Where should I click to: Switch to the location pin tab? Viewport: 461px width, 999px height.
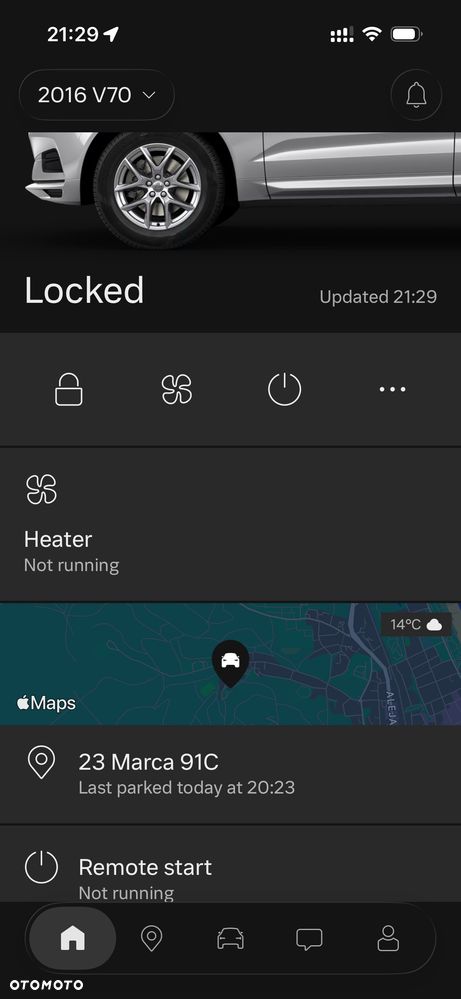pos(152,938)
